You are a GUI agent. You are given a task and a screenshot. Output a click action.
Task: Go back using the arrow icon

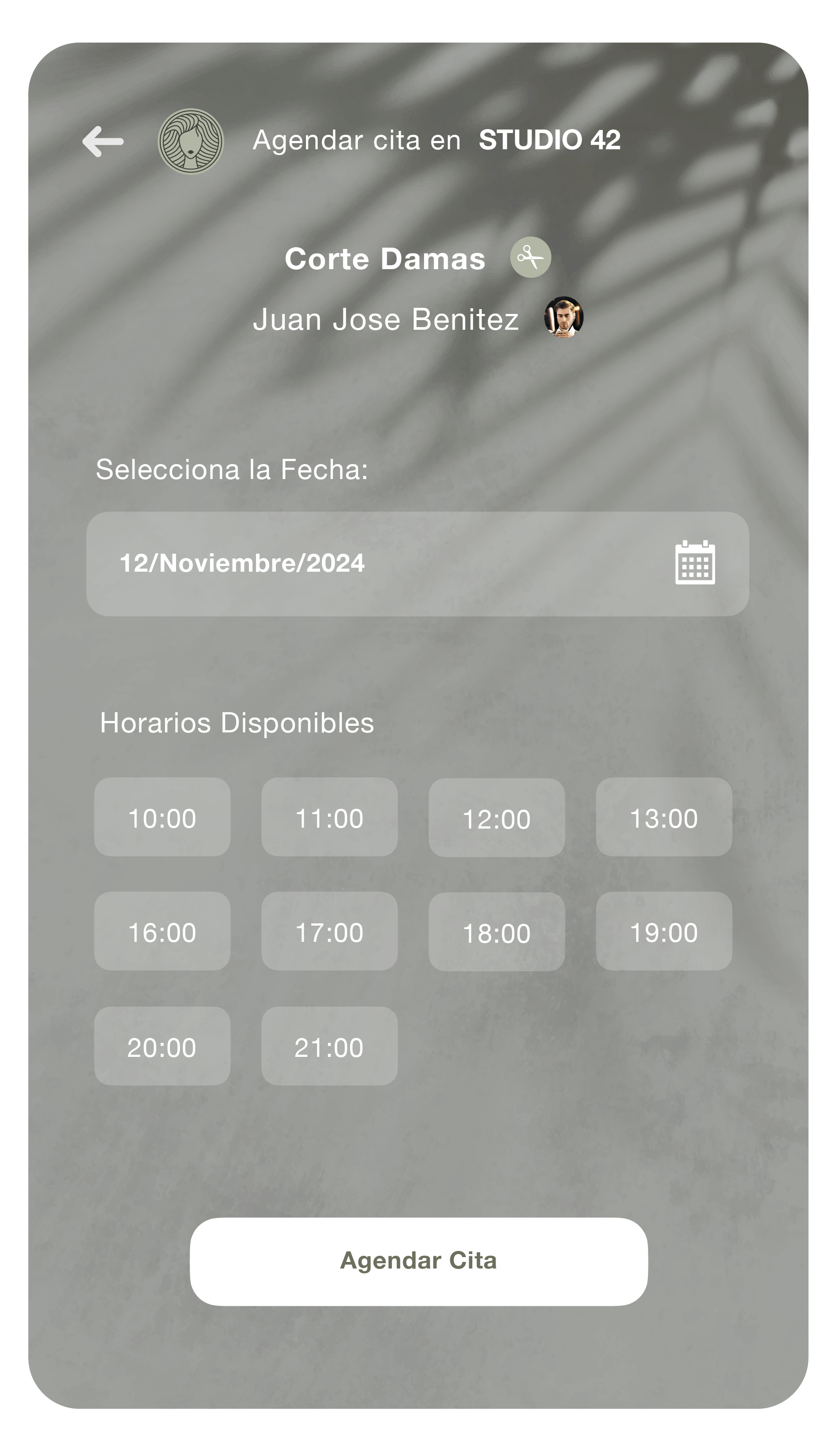(x=103, y=141)
